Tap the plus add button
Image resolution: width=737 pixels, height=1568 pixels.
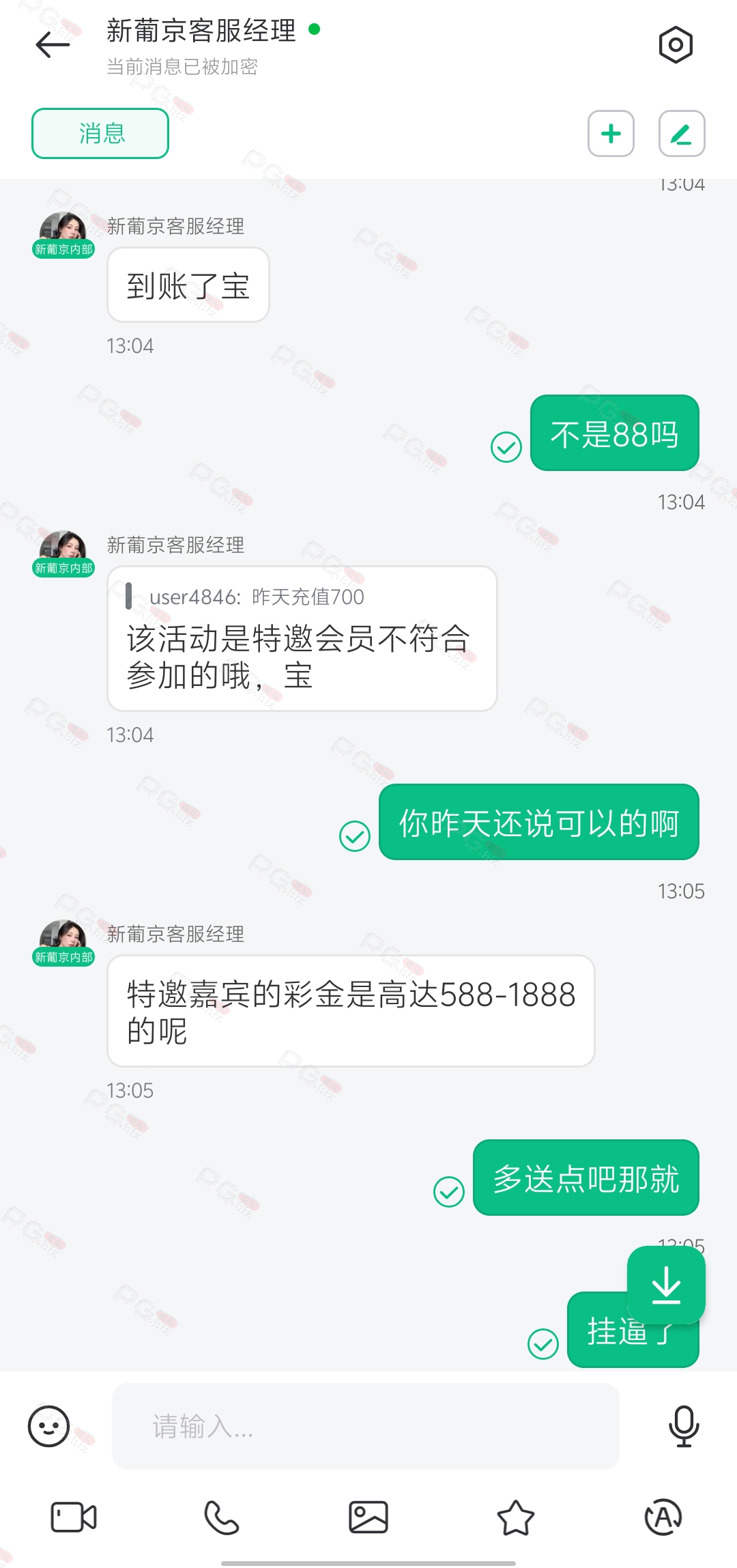(x=611, y=133)
